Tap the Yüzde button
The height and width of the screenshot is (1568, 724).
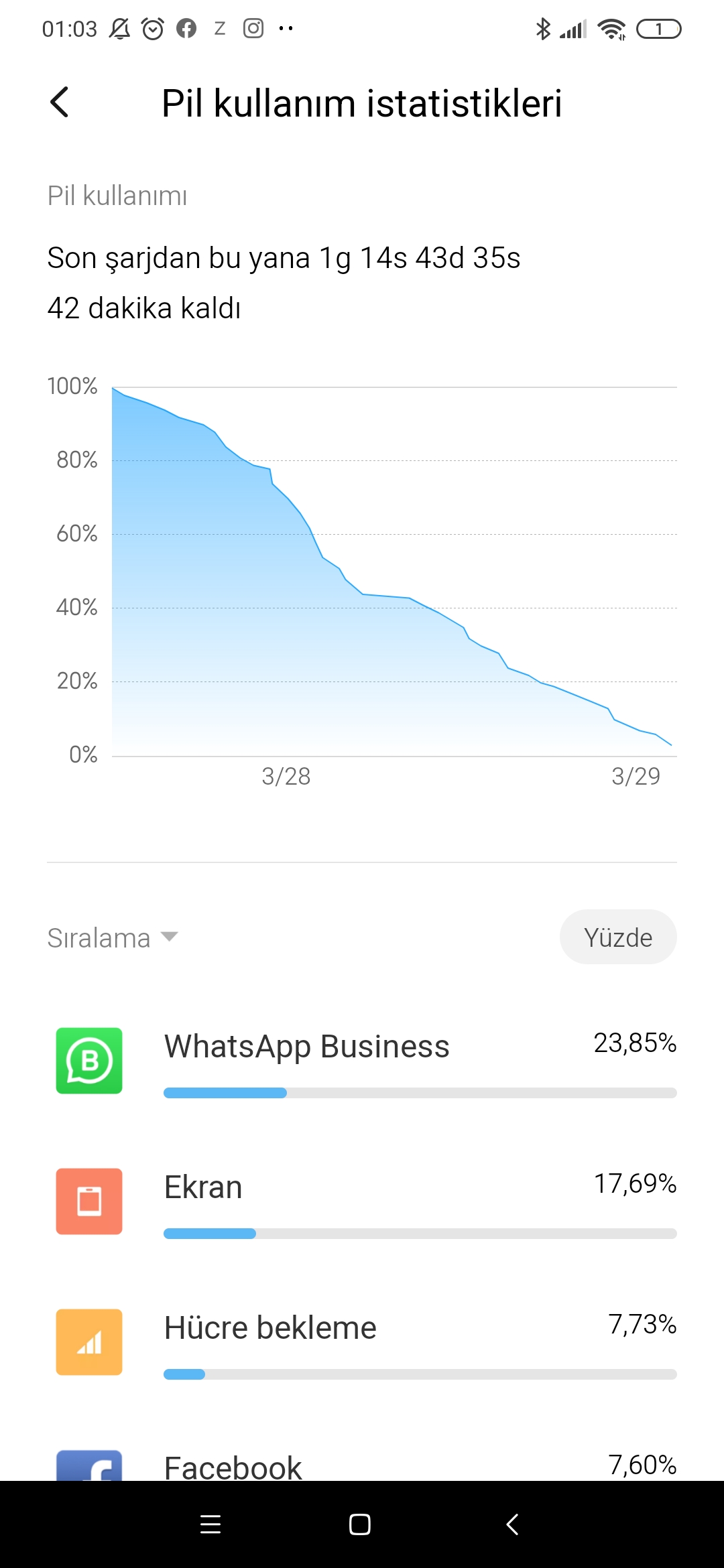coord(617,937)
